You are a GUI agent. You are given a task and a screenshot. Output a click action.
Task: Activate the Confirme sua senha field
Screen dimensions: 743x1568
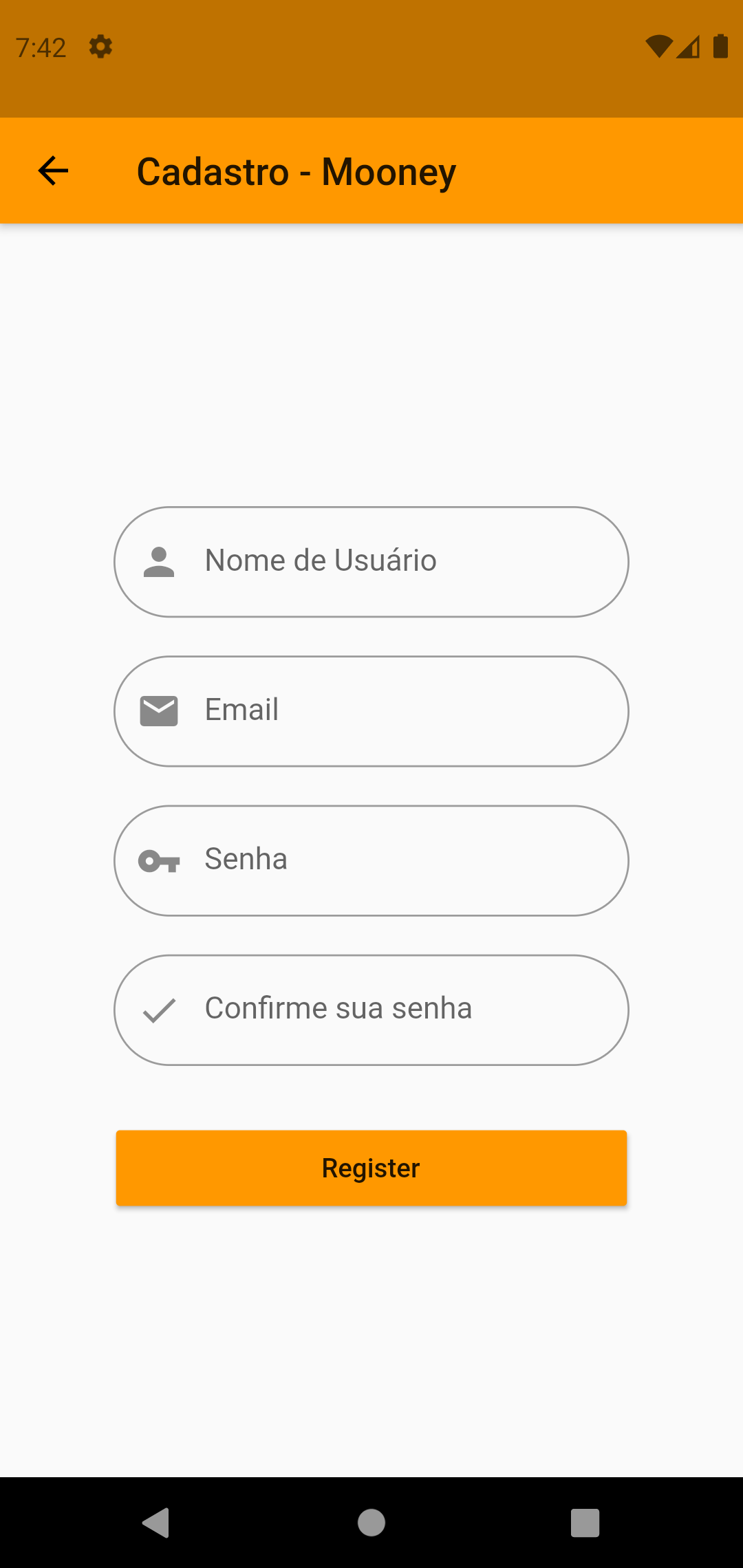click(x=371, y=1010)
